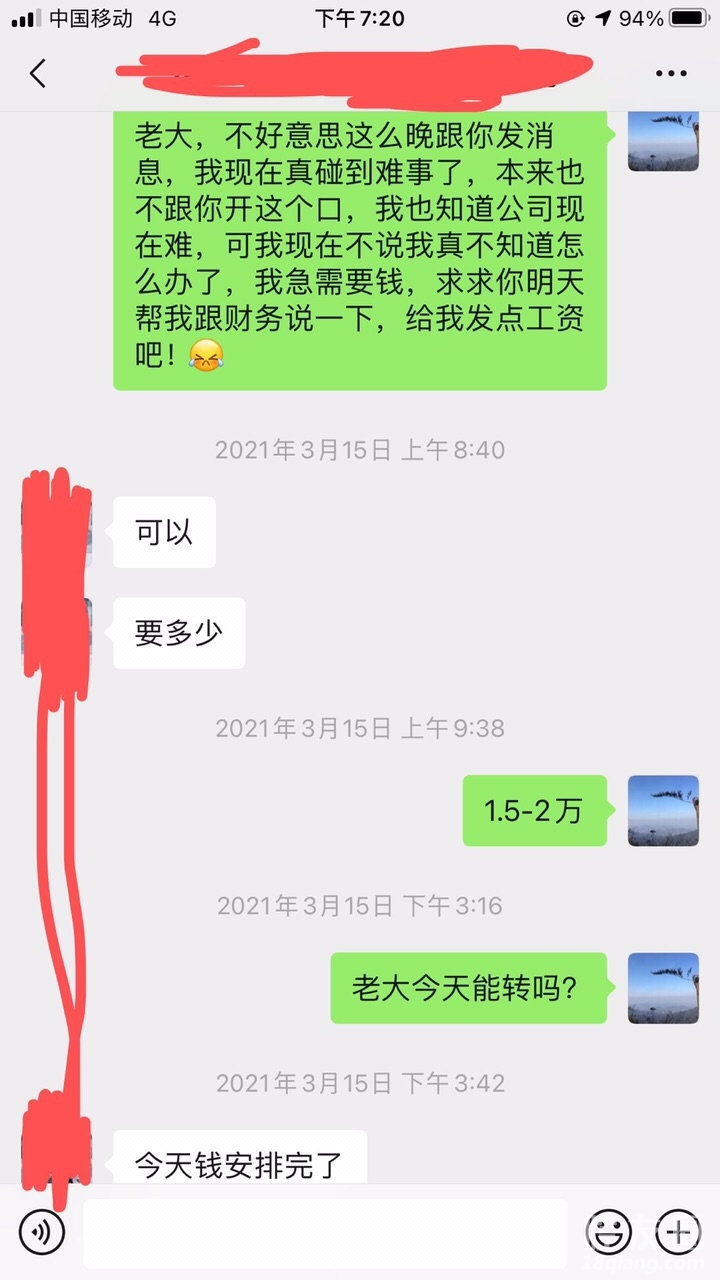Open the emoji sticker panel
The image size is (720, 1280).
pyautogui.click(x=608, y=1231)
